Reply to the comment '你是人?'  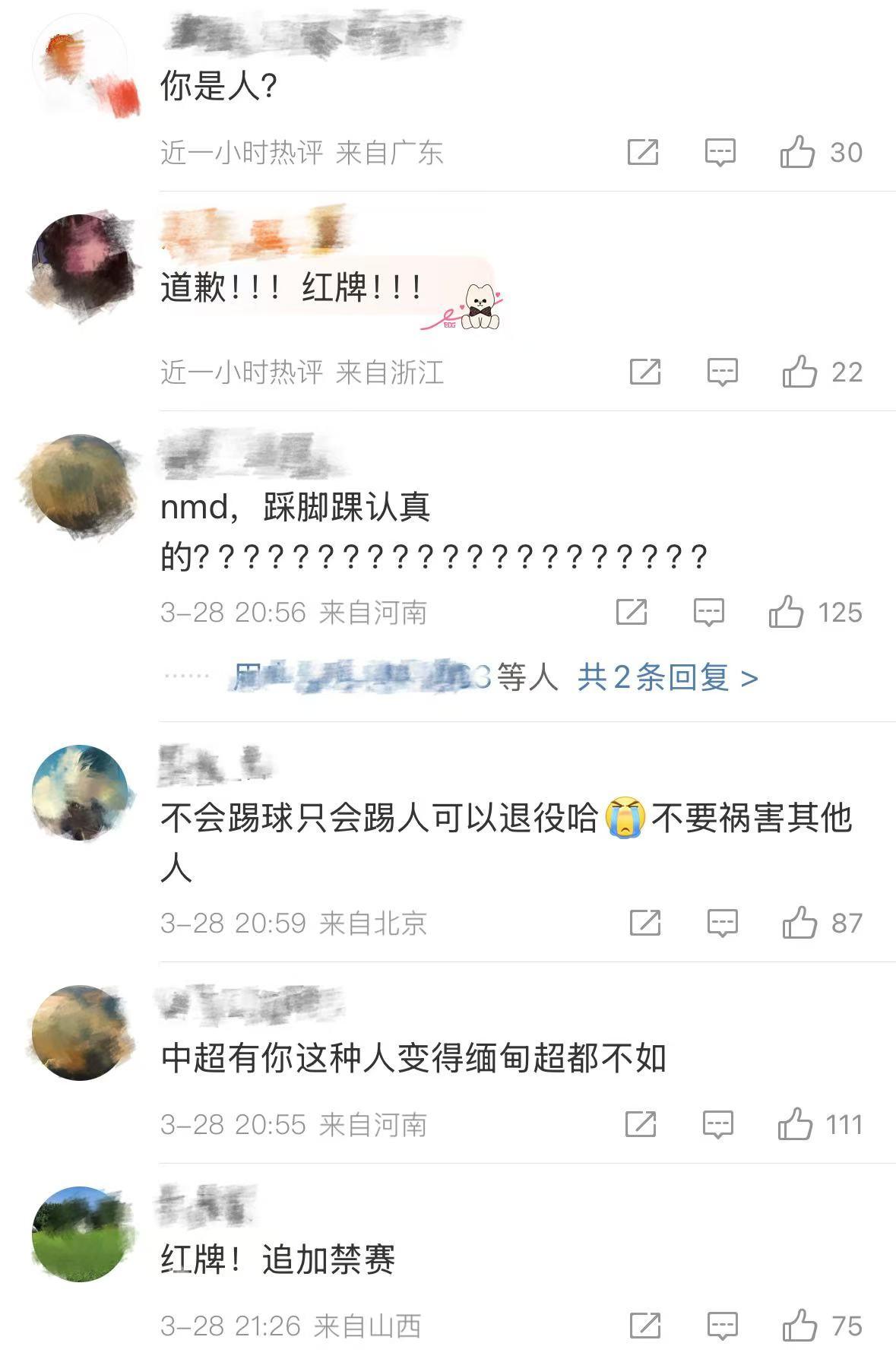720,152
